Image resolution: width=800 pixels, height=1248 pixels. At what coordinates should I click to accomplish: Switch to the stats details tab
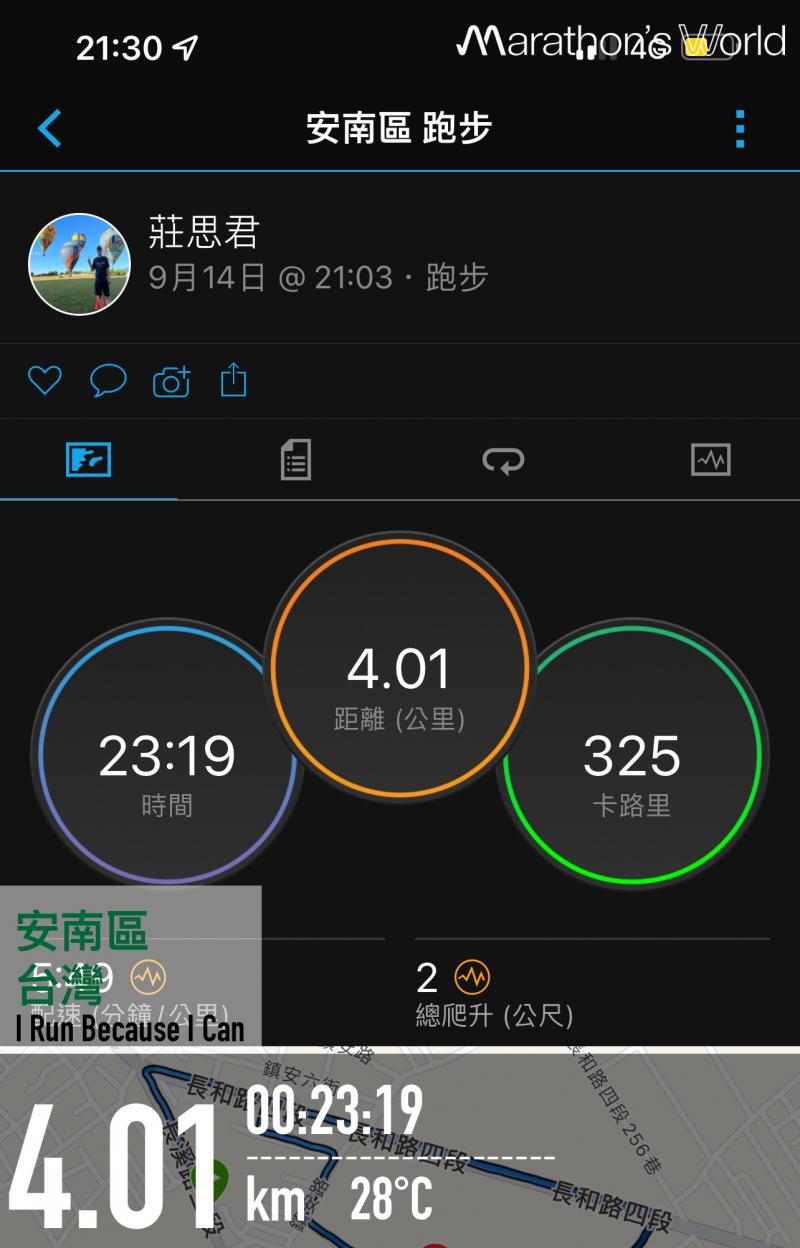click(296, 460)
